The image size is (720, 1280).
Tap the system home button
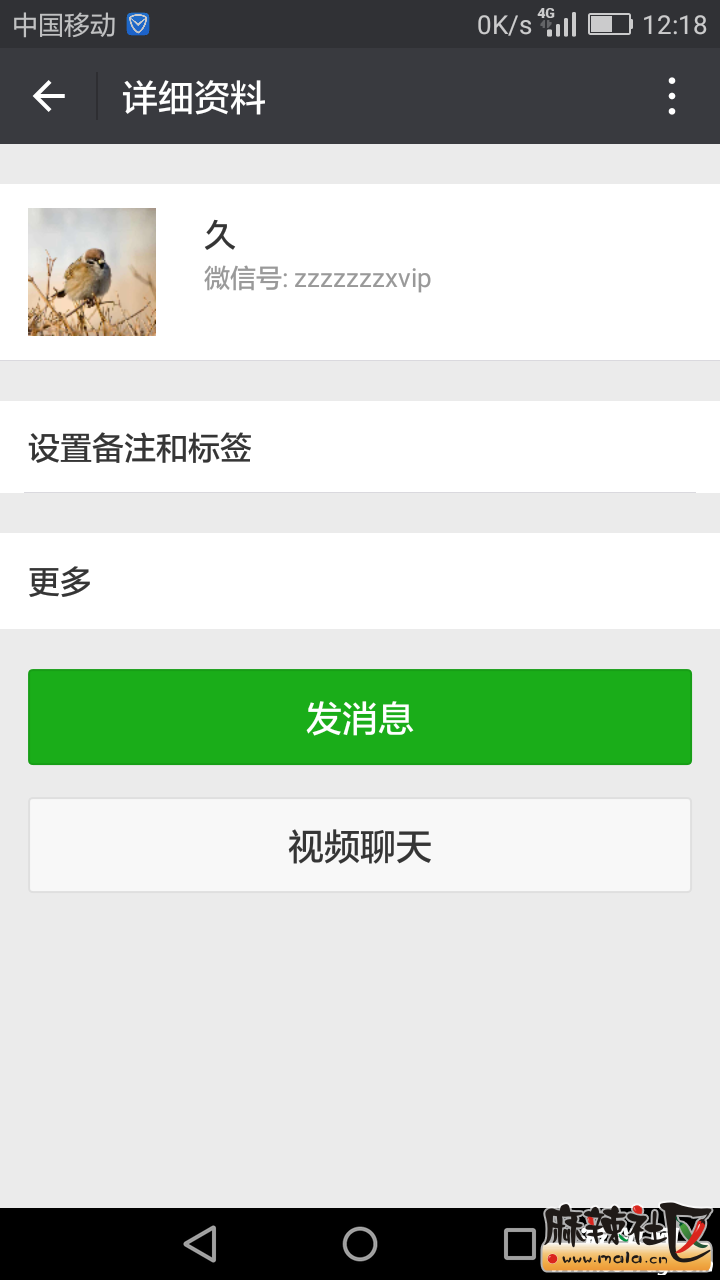coord(360,1244)
